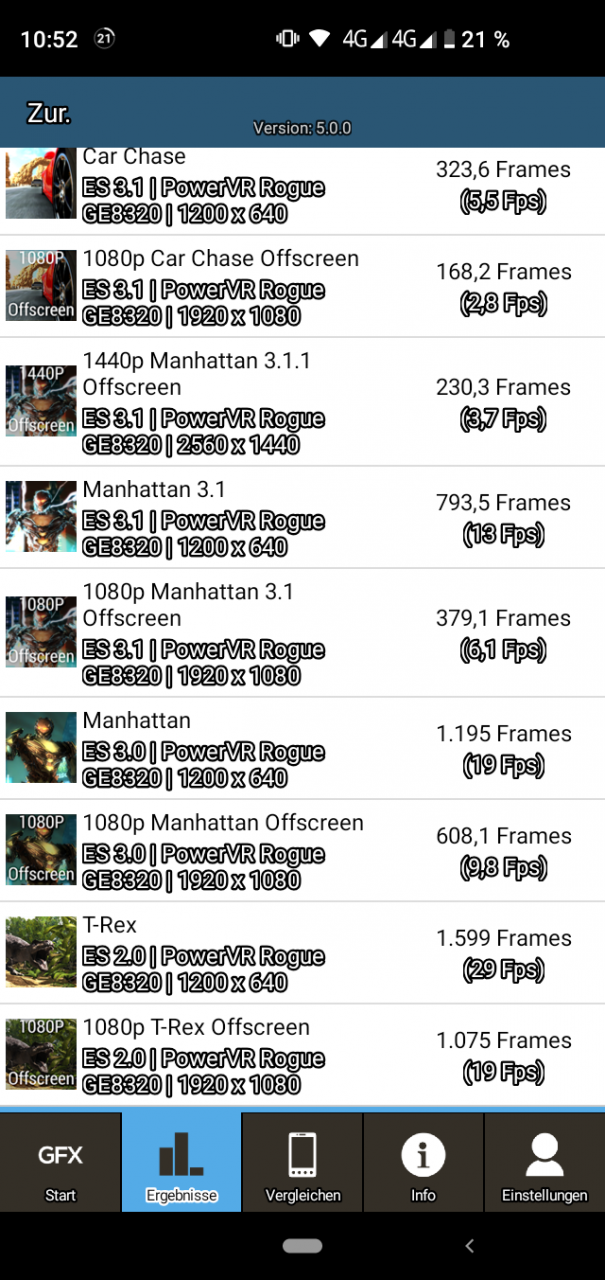Go to the Vergleichen tab
Screen dimensions: 605x1280
[x=302, y=1163]
